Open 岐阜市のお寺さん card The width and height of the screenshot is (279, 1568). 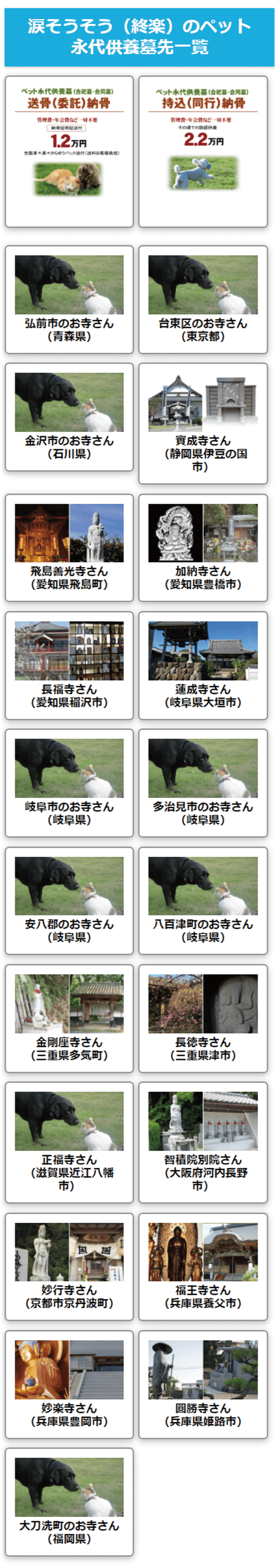[69, 782]
